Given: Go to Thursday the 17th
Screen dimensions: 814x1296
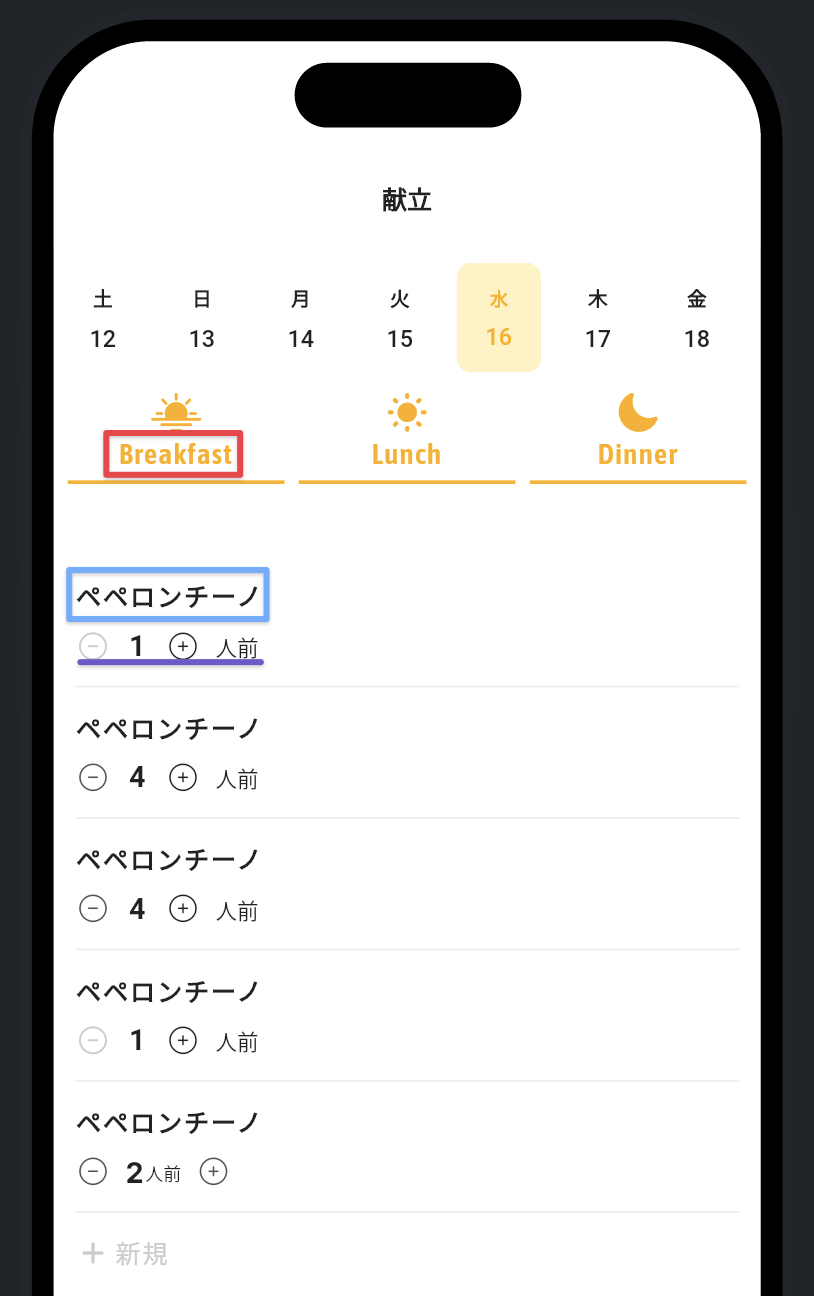Looking at the screenshot, I should [x=598, y=319].
